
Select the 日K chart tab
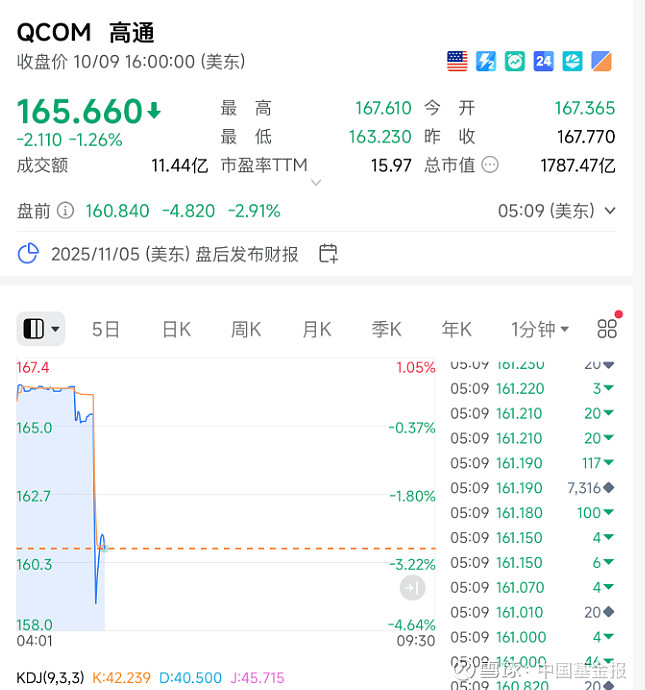point(176,329)
